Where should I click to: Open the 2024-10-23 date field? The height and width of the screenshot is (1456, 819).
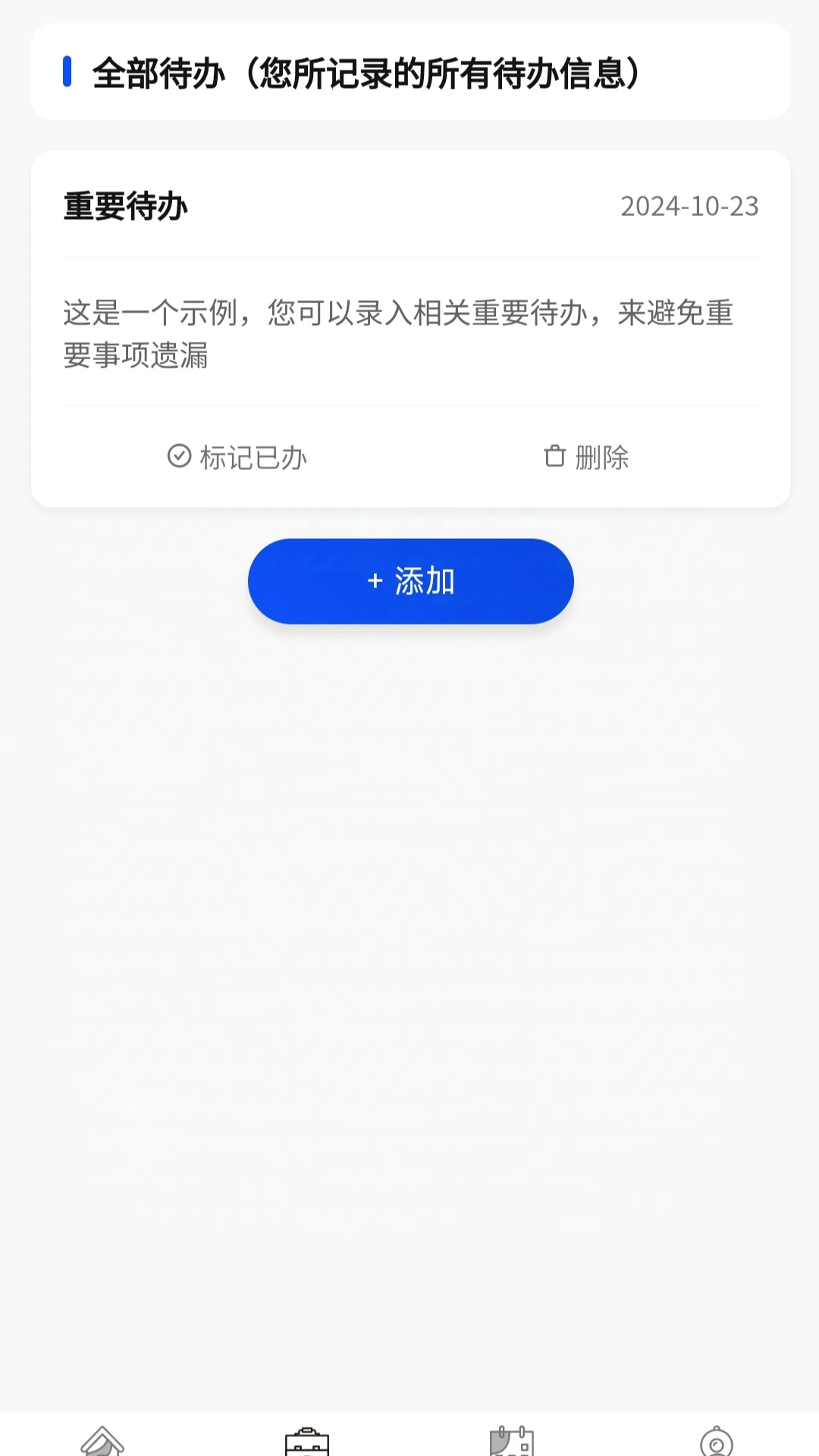(689, 205)
